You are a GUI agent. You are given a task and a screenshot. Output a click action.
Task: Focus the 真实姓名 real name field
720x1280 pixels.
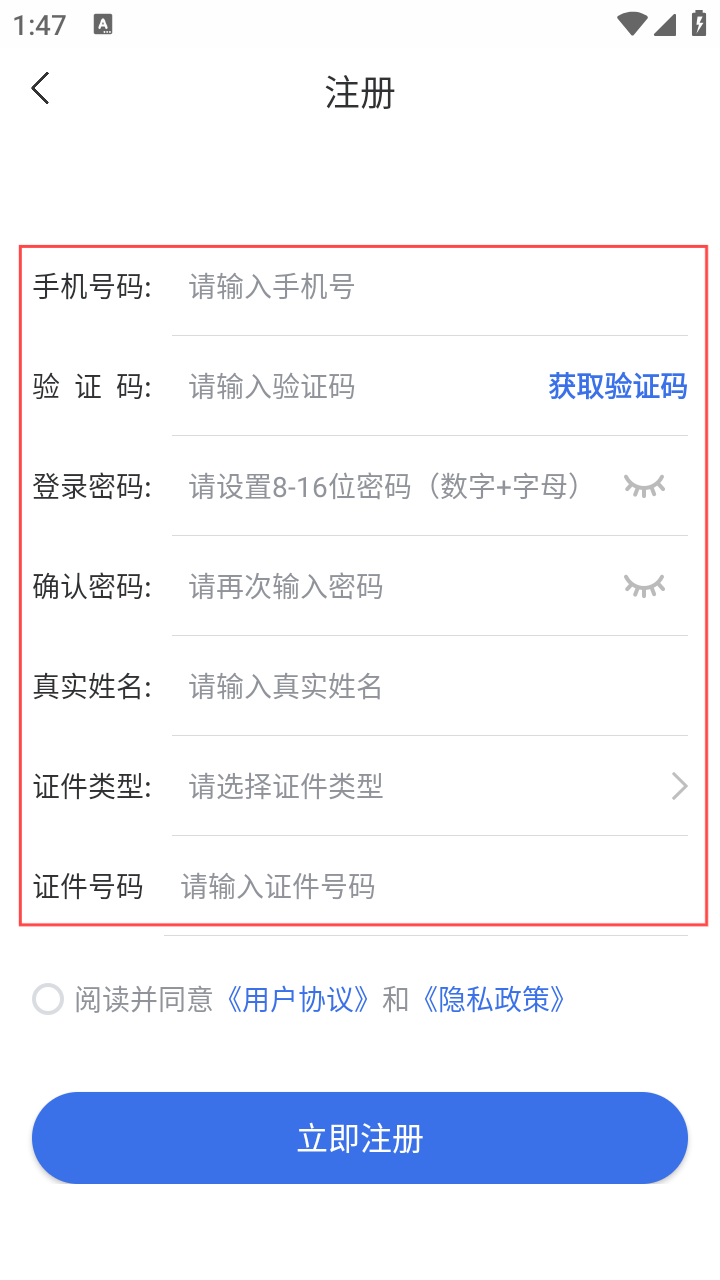pyautogui.click(x=430, y=687)
